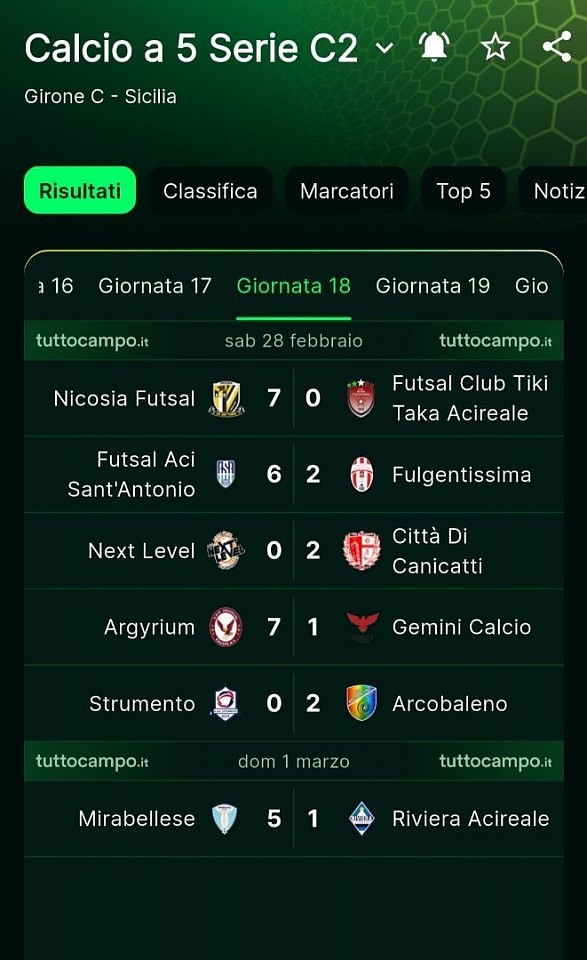Open the notifications bell
587x960 pixels.
[434, 47]
